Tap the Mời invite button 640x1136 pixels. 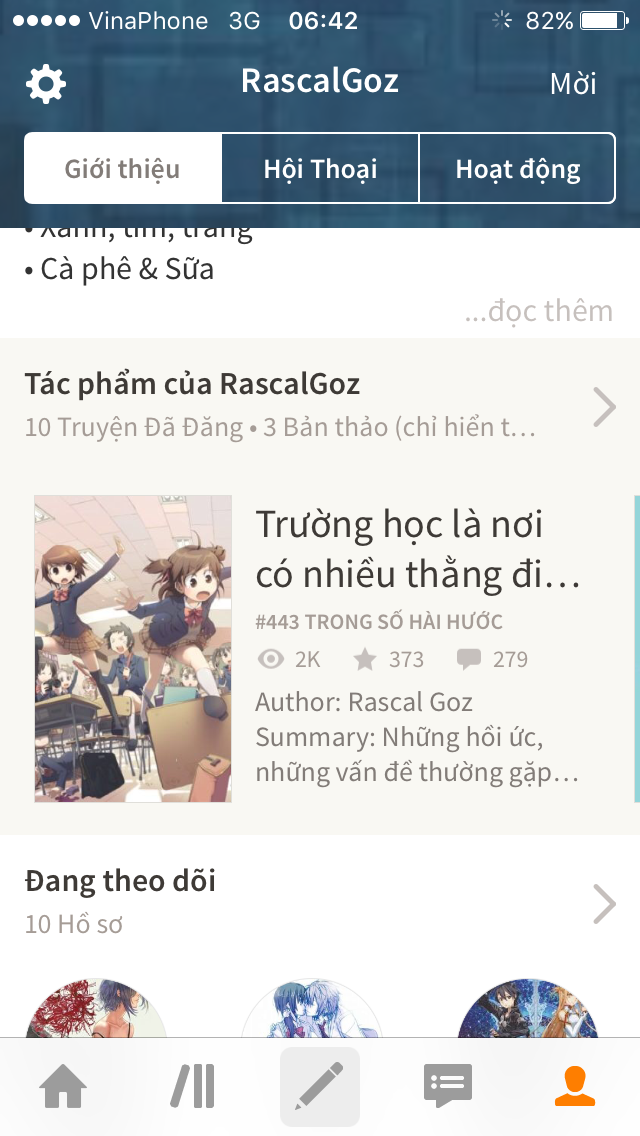pos(573,84)
